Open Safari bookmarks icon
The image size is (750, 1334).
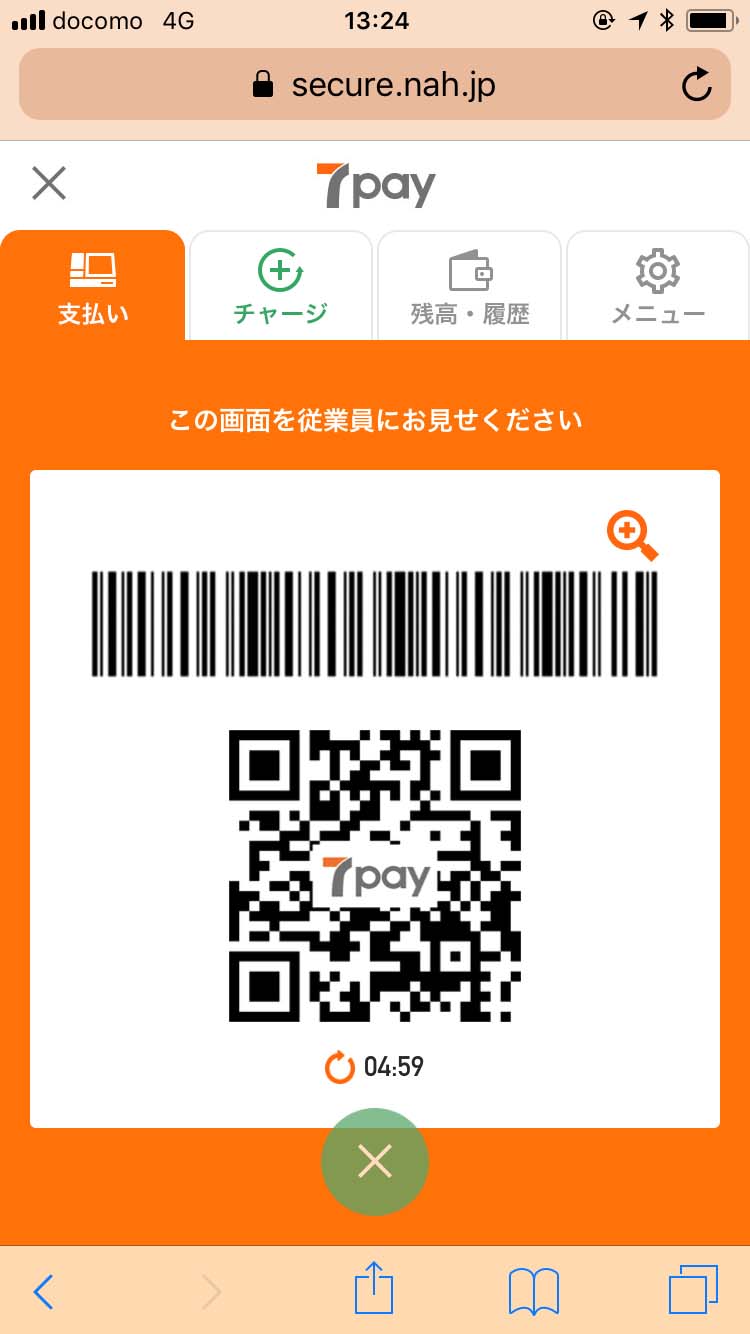pyautogui.click(x=532, y=1290)
